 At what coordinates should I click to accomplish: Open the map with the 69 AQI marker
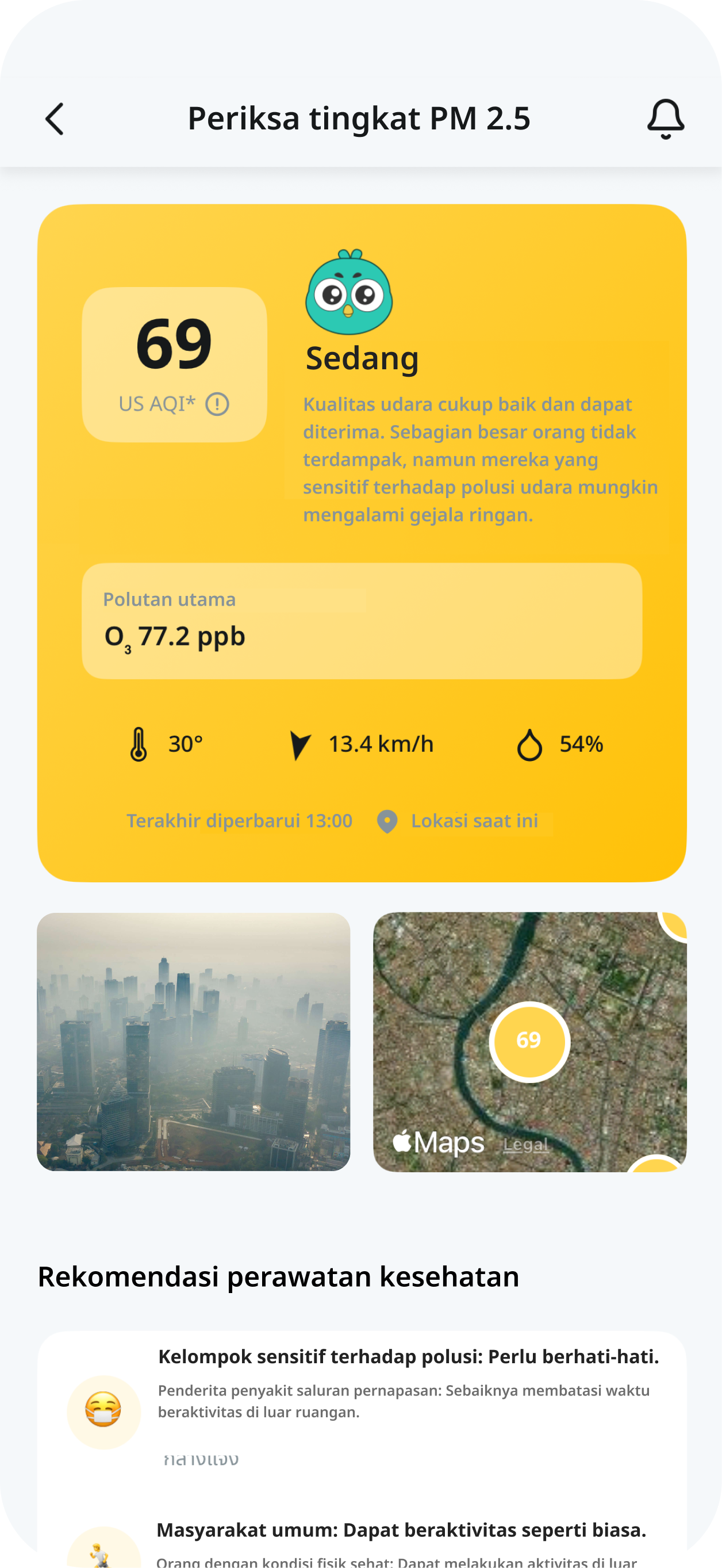(x=529, y=1042)
